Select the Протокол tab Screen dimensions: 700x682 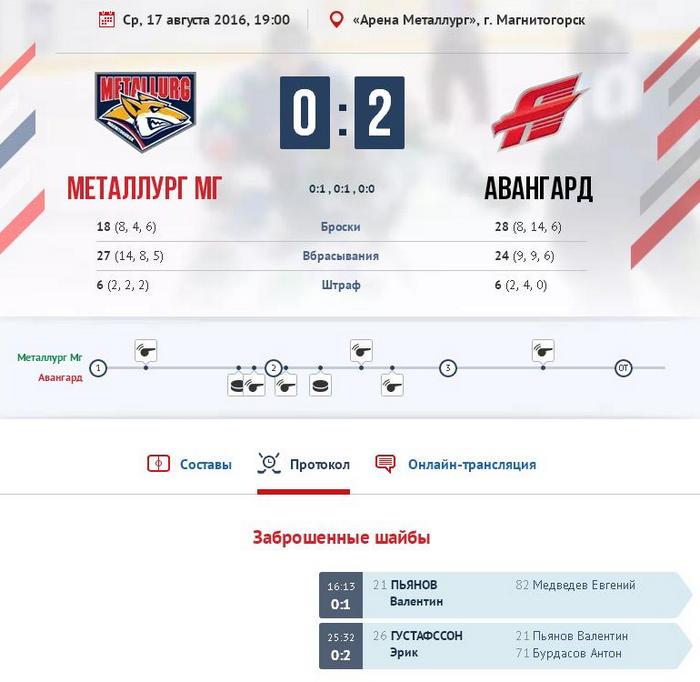tap(318, 464)
